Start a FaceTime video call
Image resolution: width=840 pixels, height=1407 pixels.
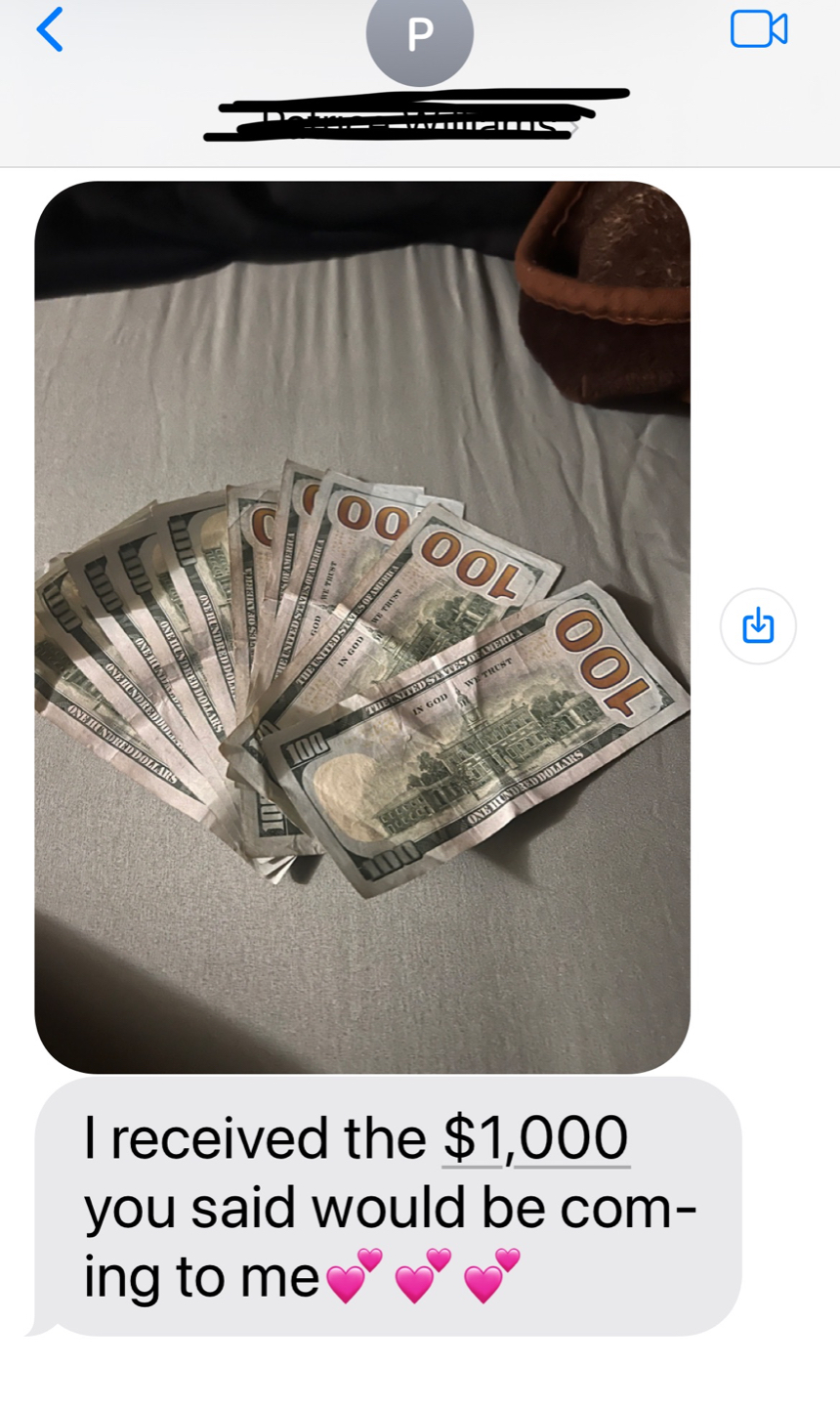[759, 29]
